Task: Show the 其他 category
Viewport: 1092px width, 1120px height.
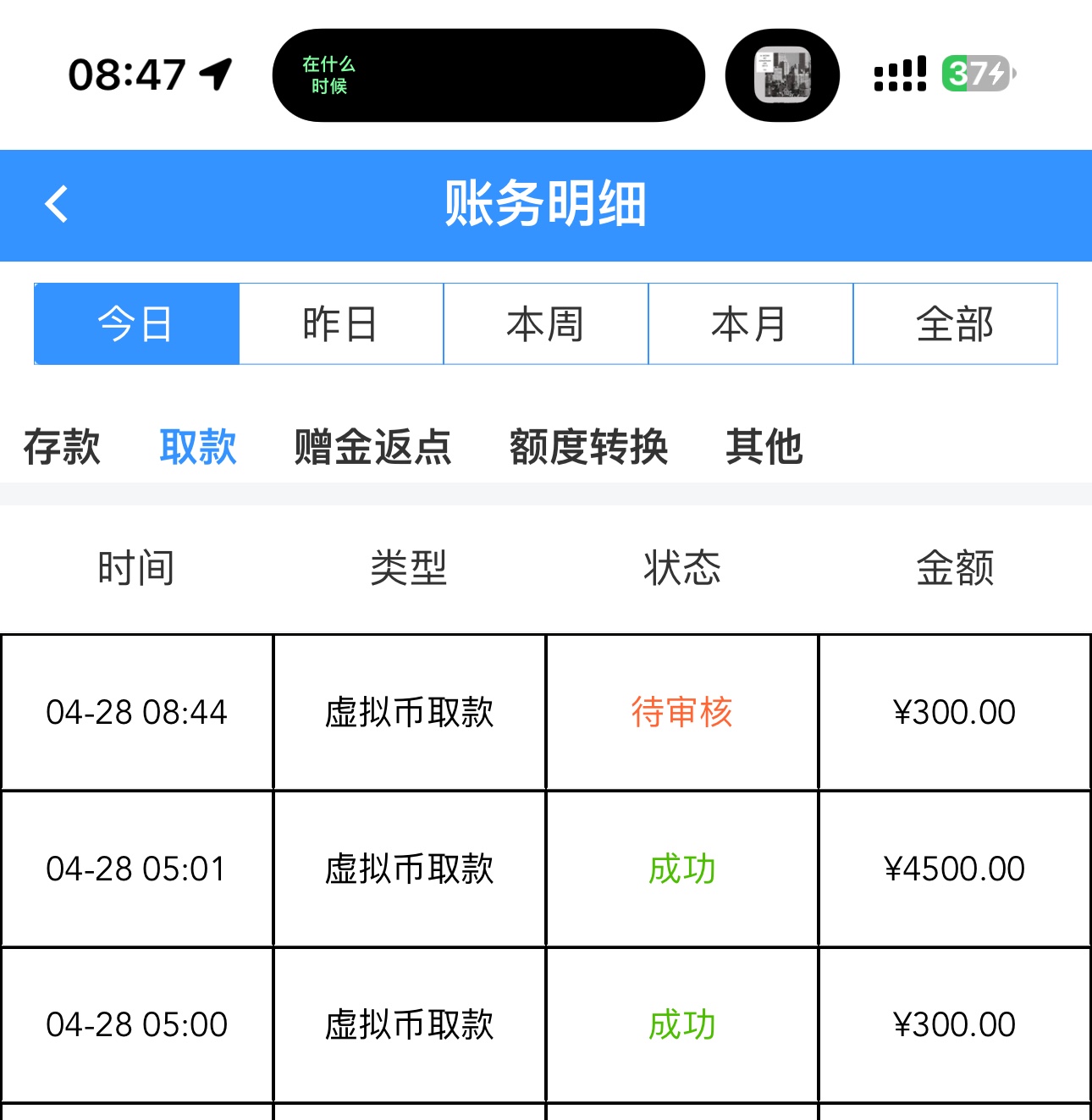Action: (x=764, y=446)
